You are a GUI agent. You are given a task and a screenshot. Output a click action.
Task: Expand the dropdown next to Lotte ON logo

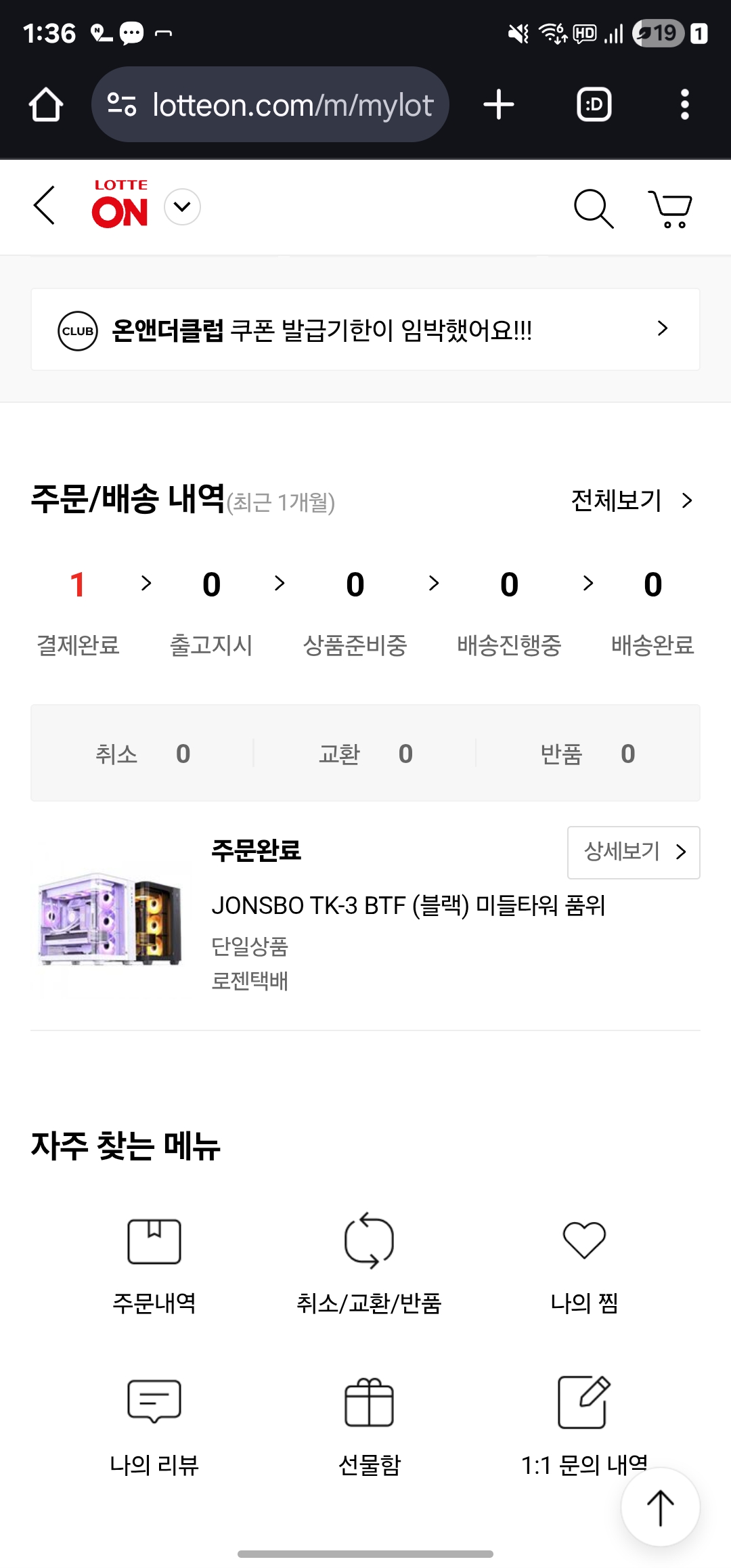point(183,206)
